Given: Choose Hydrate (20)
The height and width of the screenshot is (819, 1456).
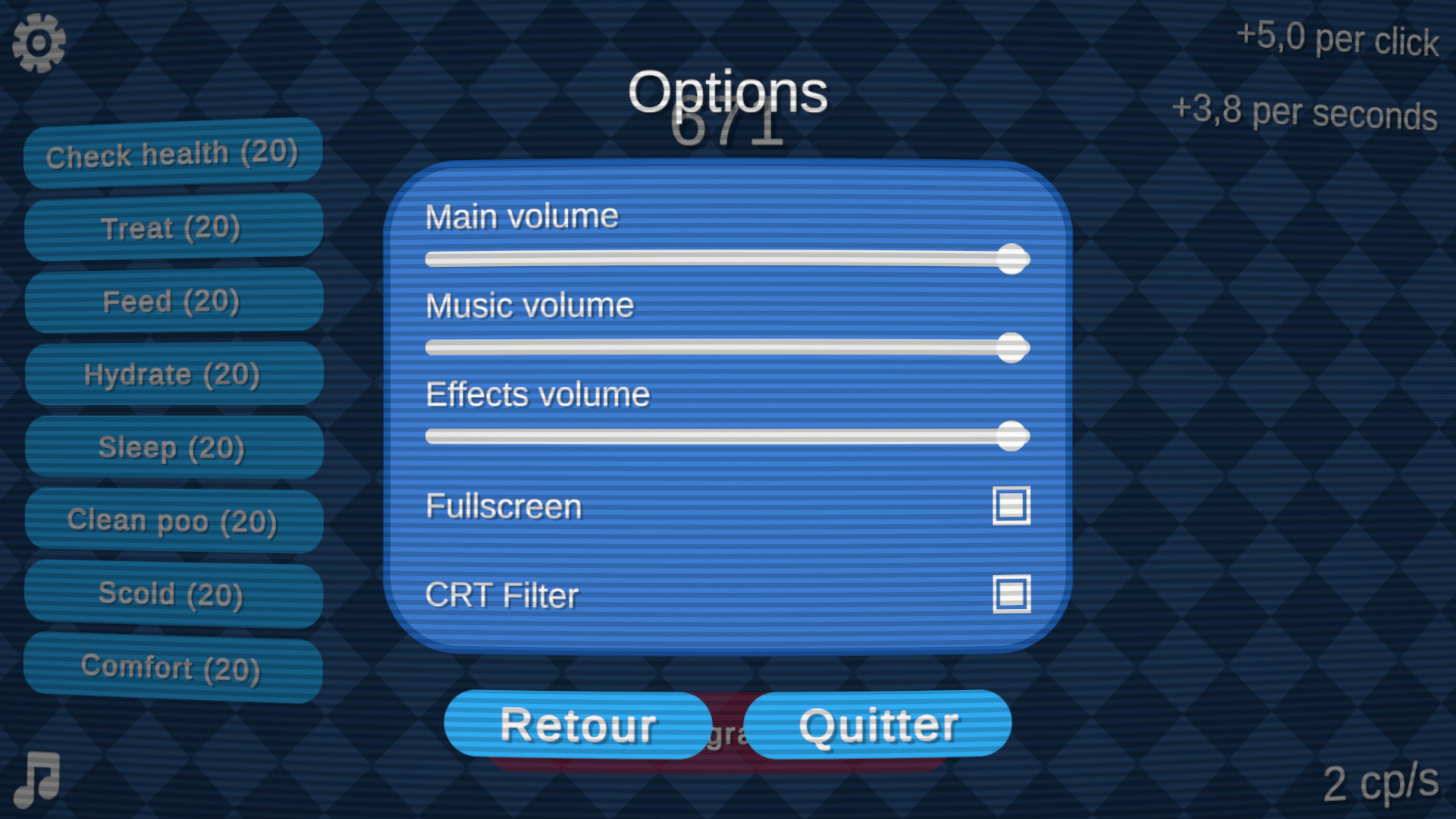Looking at the screenshot, I should point(173,374).
